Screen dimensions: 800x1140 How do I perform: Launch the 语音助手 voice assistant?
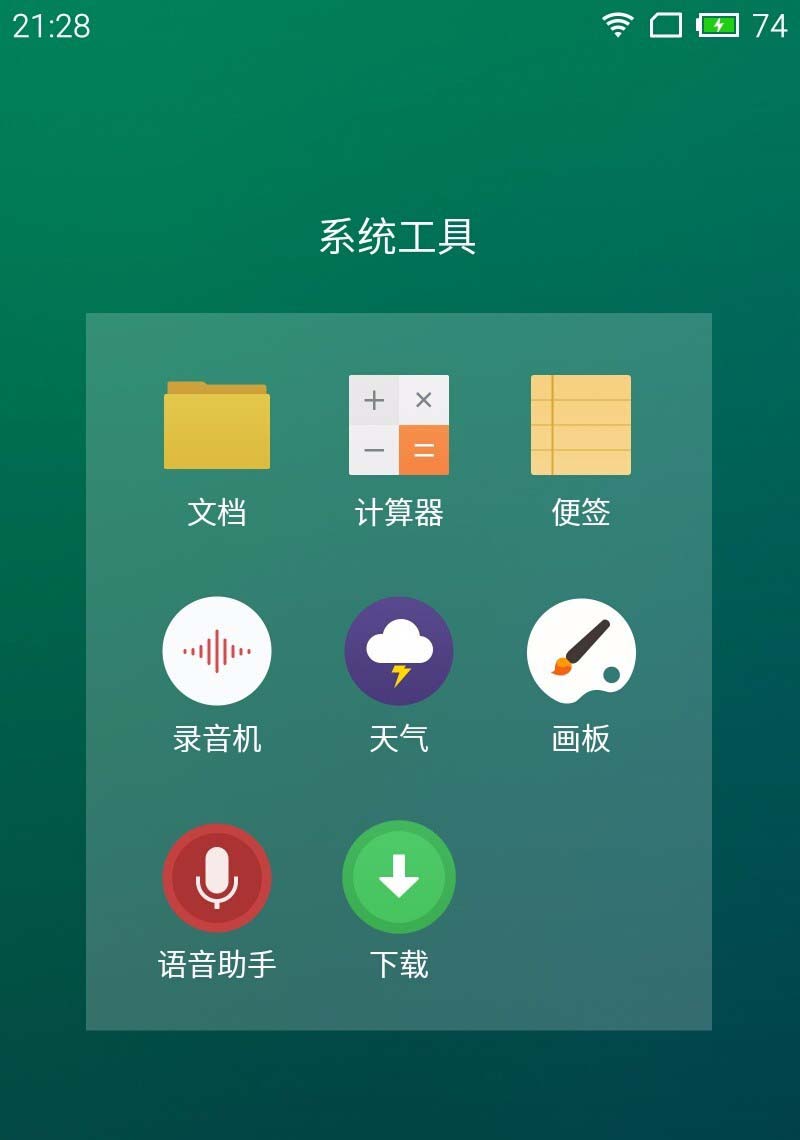point(217,878)
